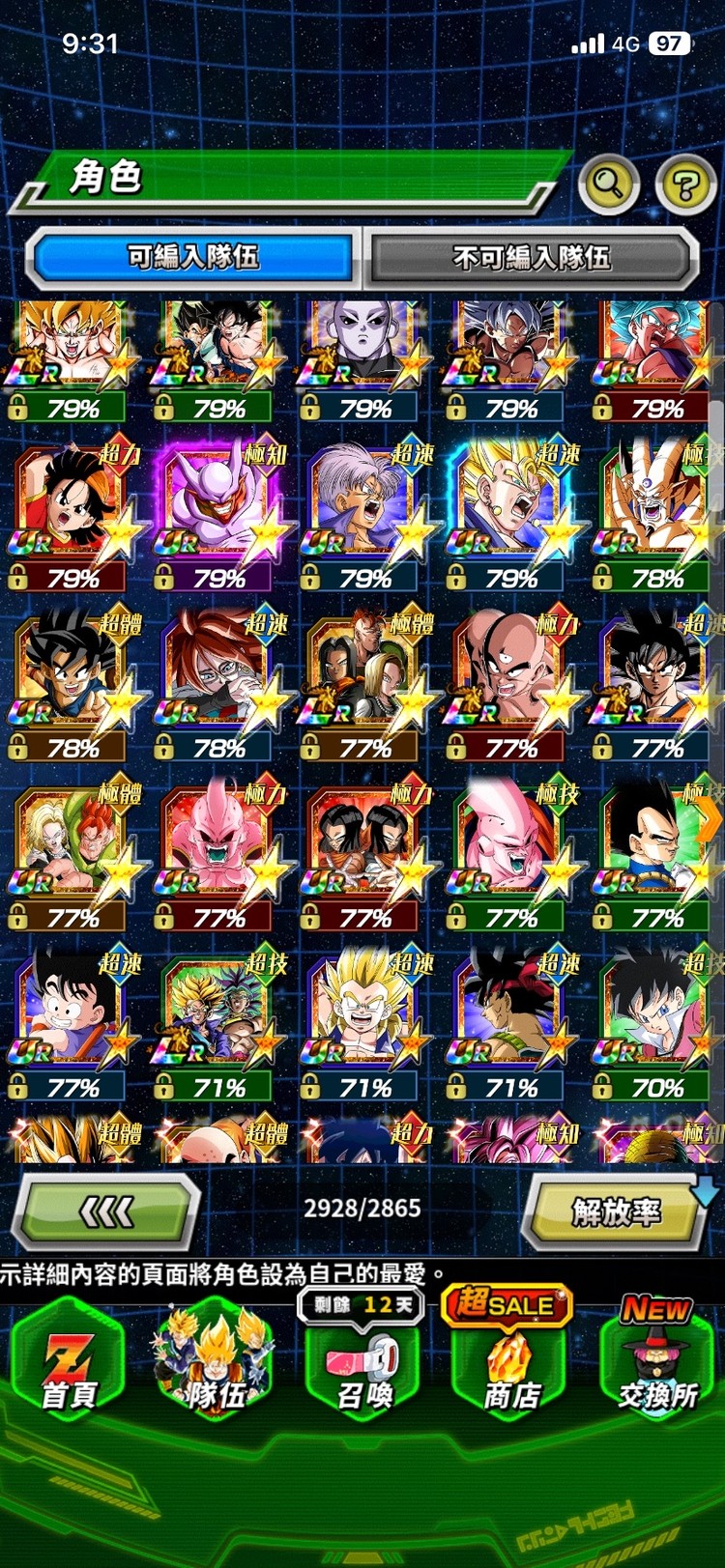Open the 解放率 sort button
Screen dimensions: 725x1568
click(616, 1211)
